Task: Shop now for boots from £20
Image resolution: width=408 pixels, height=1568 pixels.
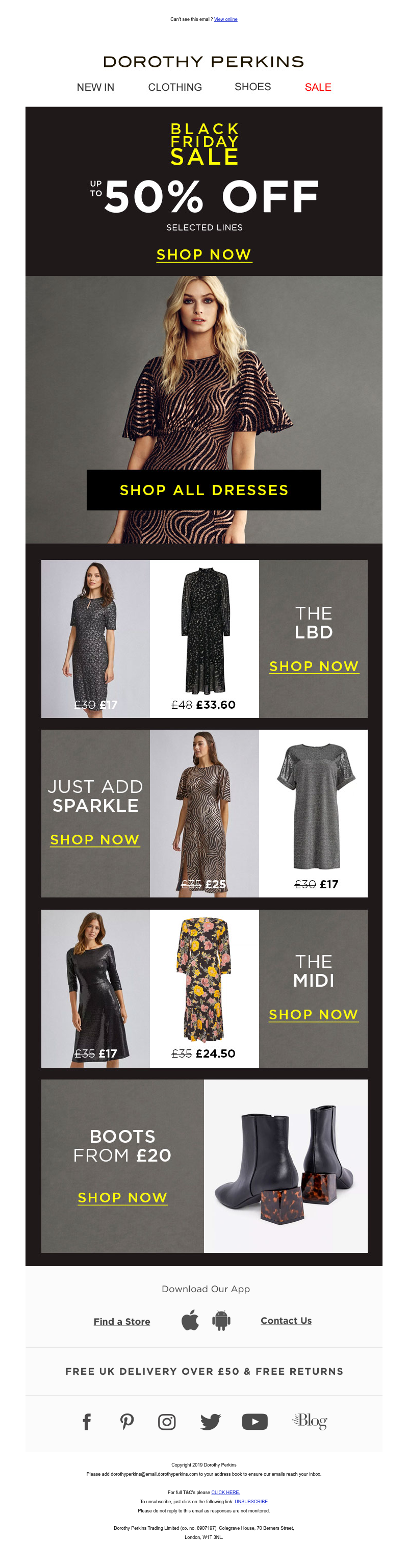Action: tap(122, 1197)
